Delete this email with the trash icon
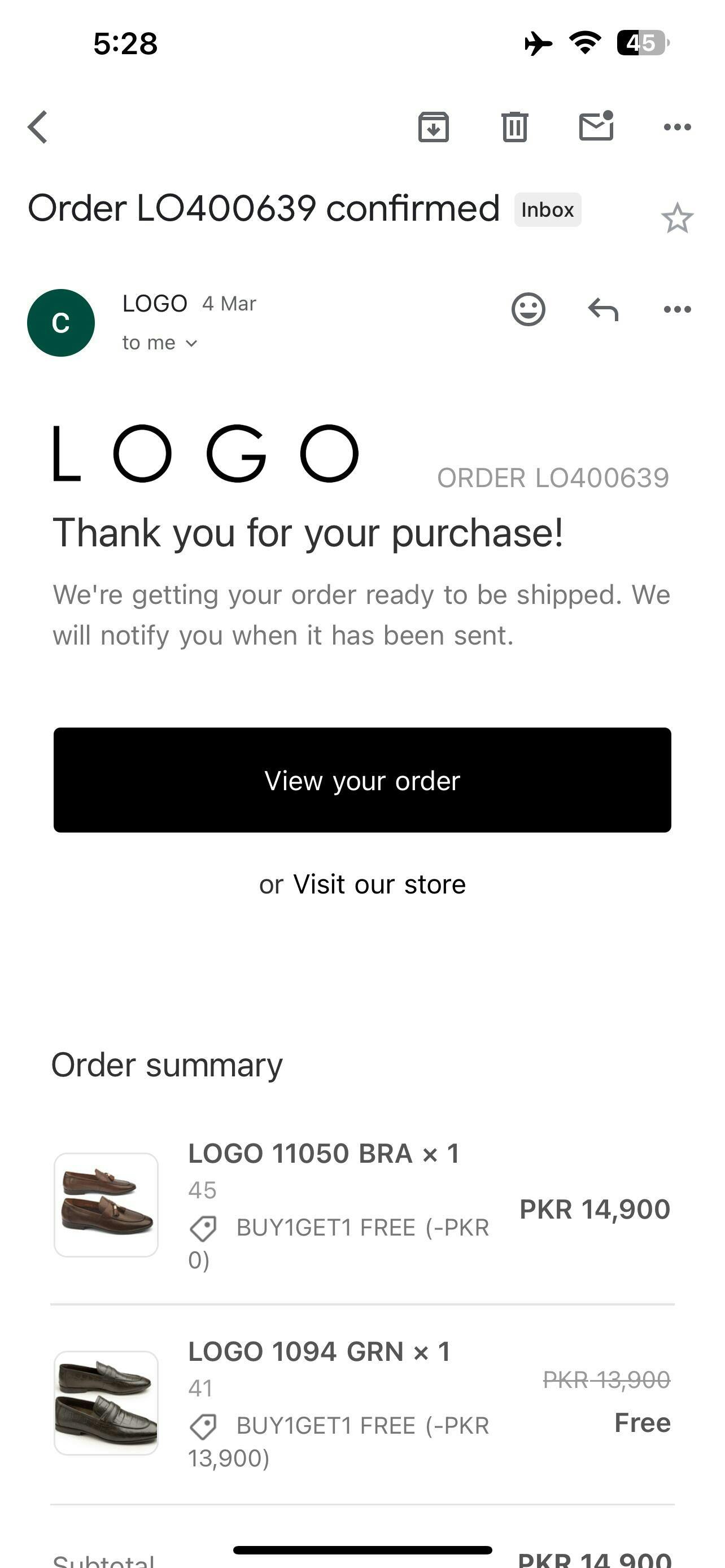The height and width of the screenshot is (1568, 725). click(514, 127)
